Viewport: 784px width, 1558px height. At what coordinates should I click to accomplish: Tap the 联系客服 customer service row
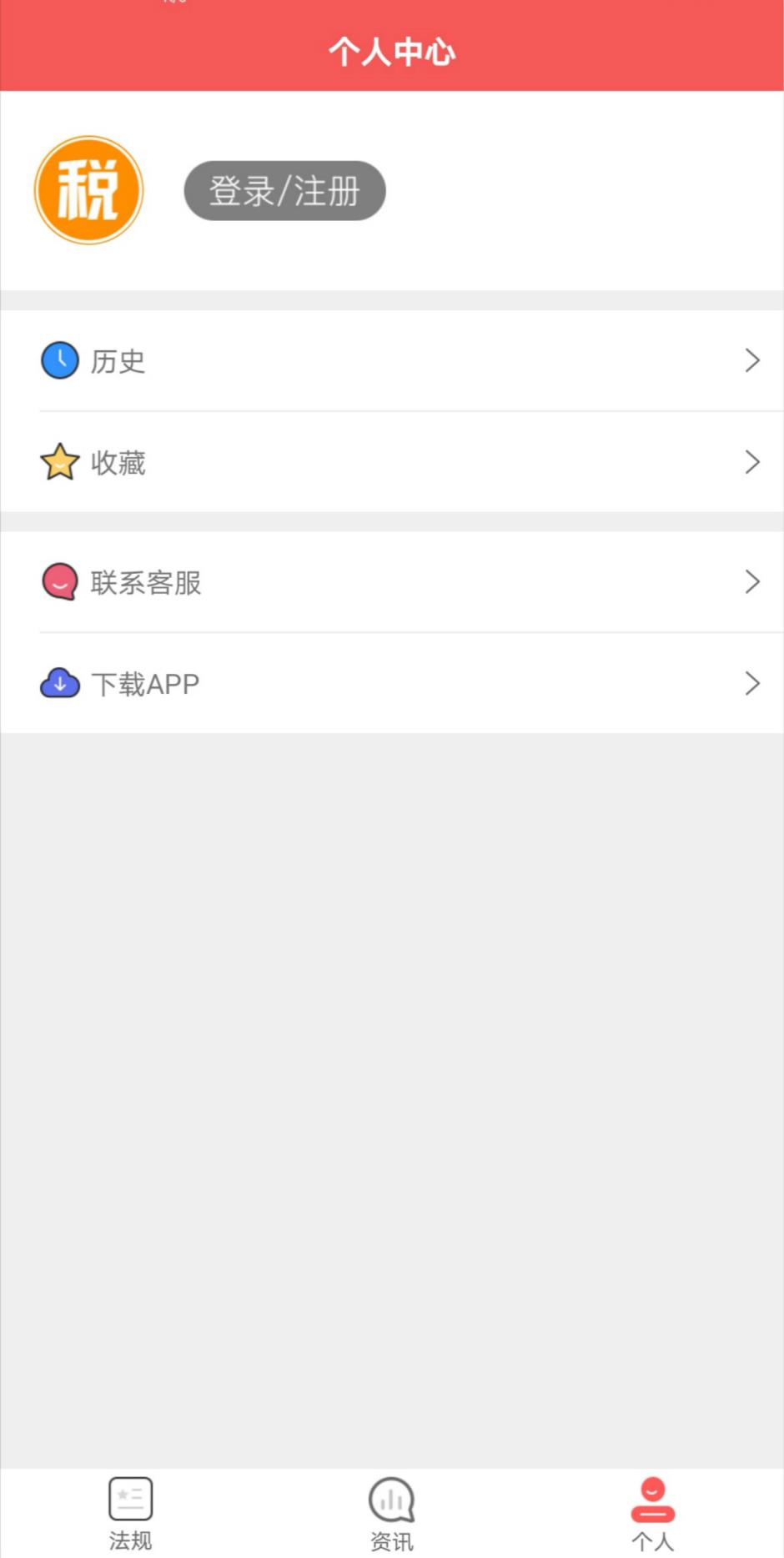coord(392,581)
